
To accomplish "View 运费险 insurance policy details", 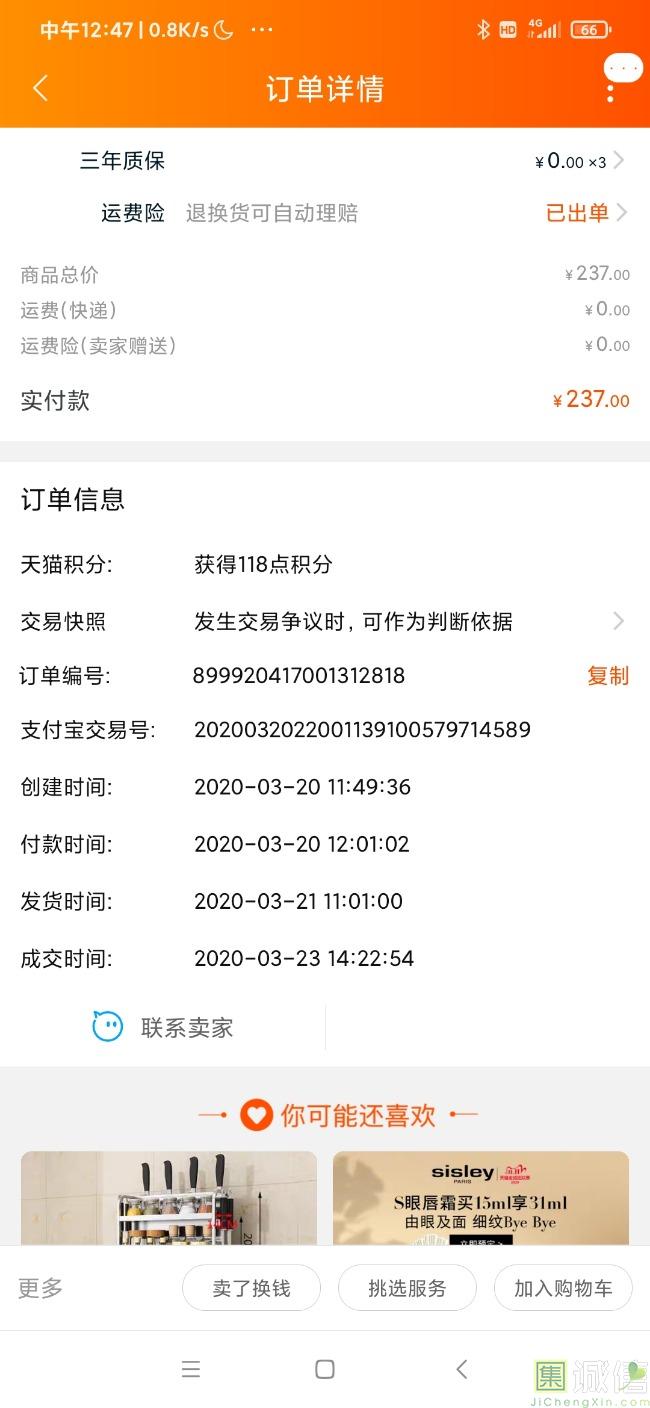I will (x=586, y=213).
